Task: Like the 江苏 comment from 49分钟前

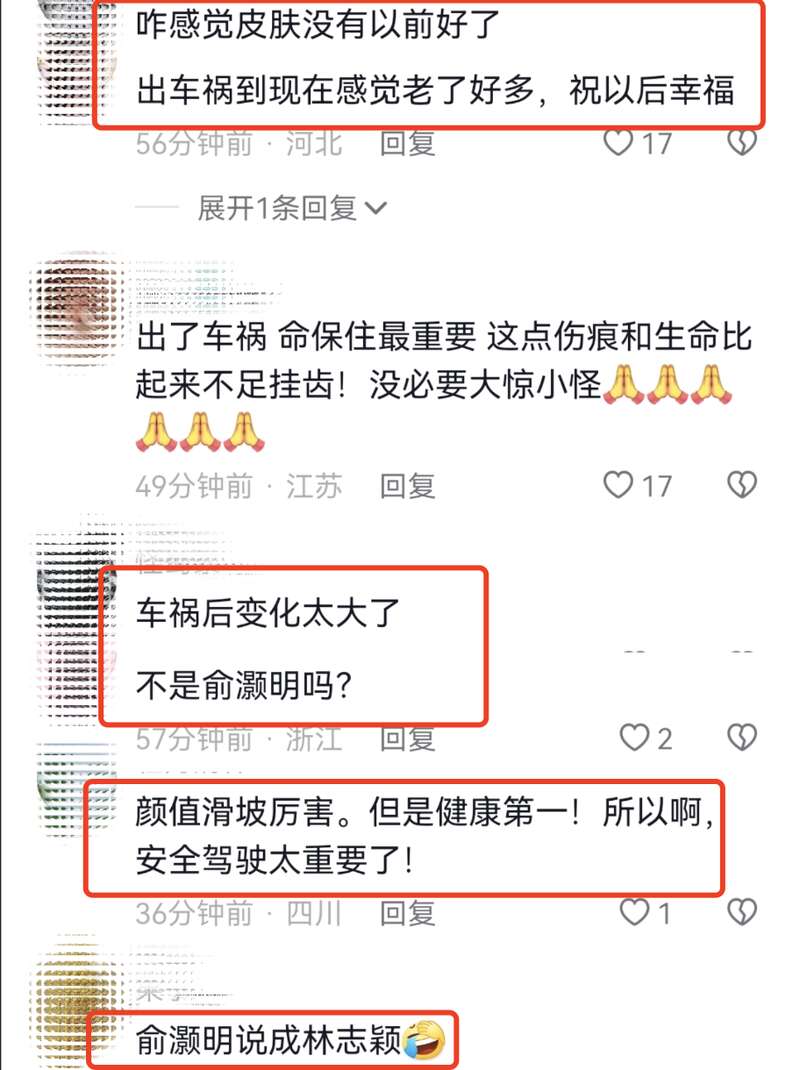Action: (620, 486)
